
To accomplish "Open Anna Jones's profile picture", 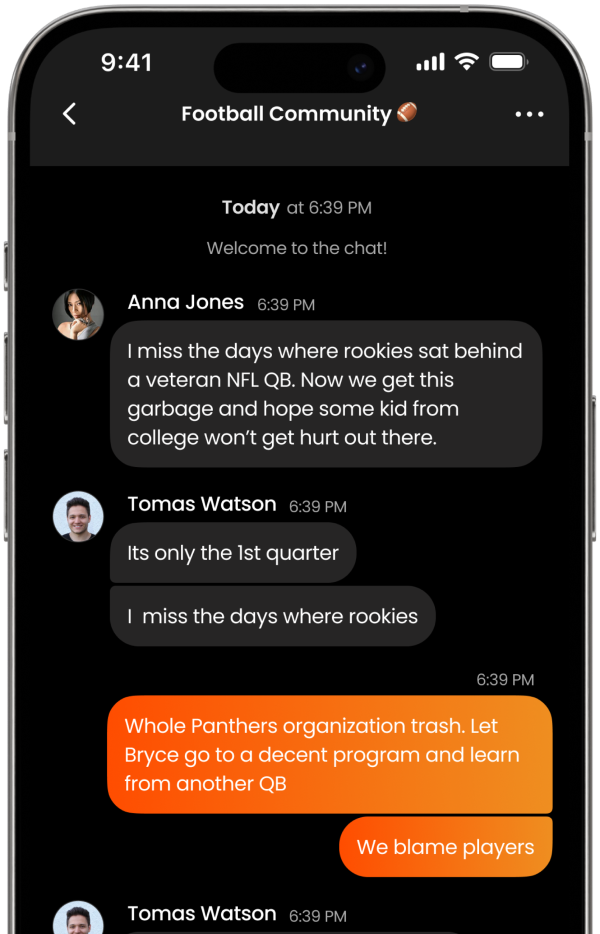I will (x=78, y=315).
